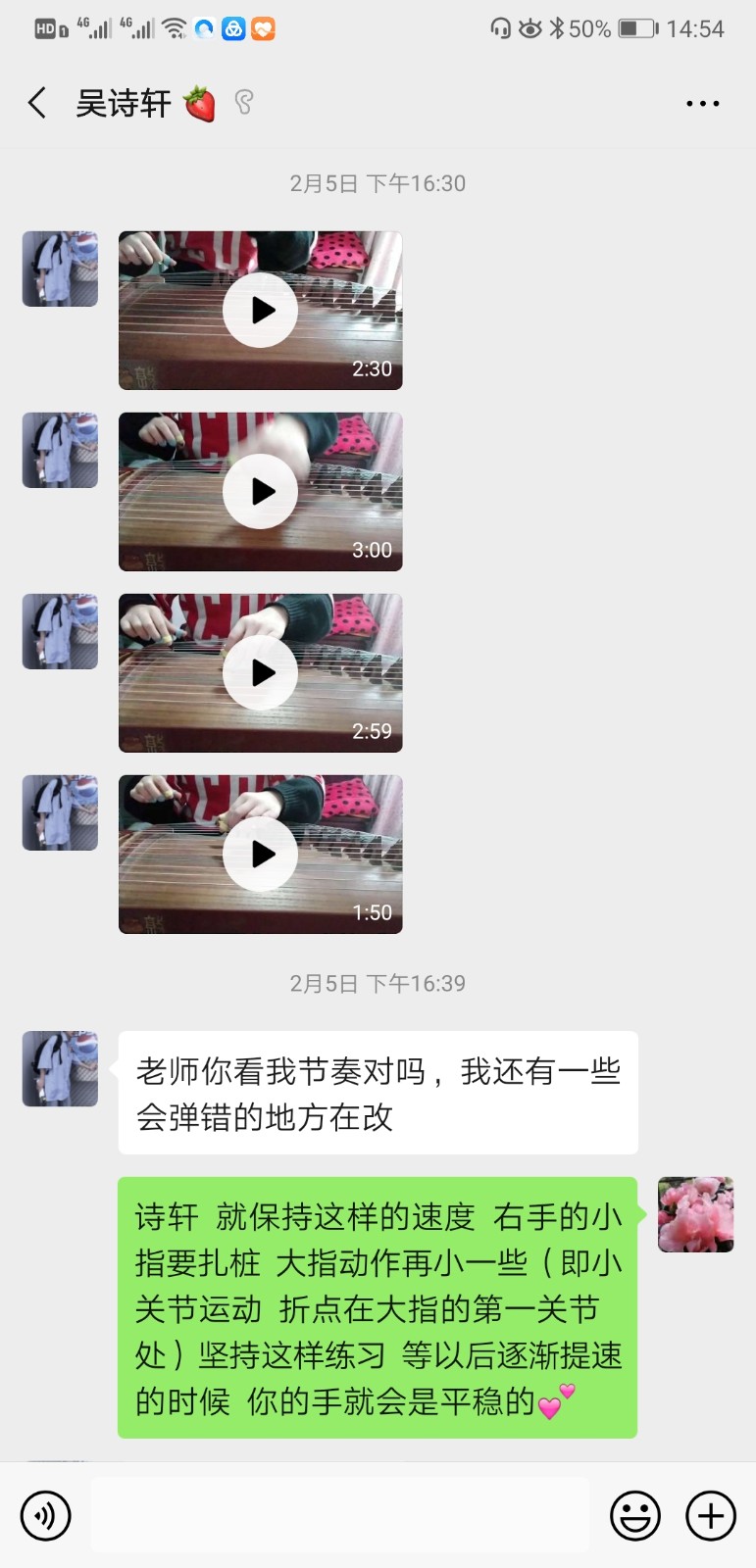Play the 3:00 video message

coord(260,491)
